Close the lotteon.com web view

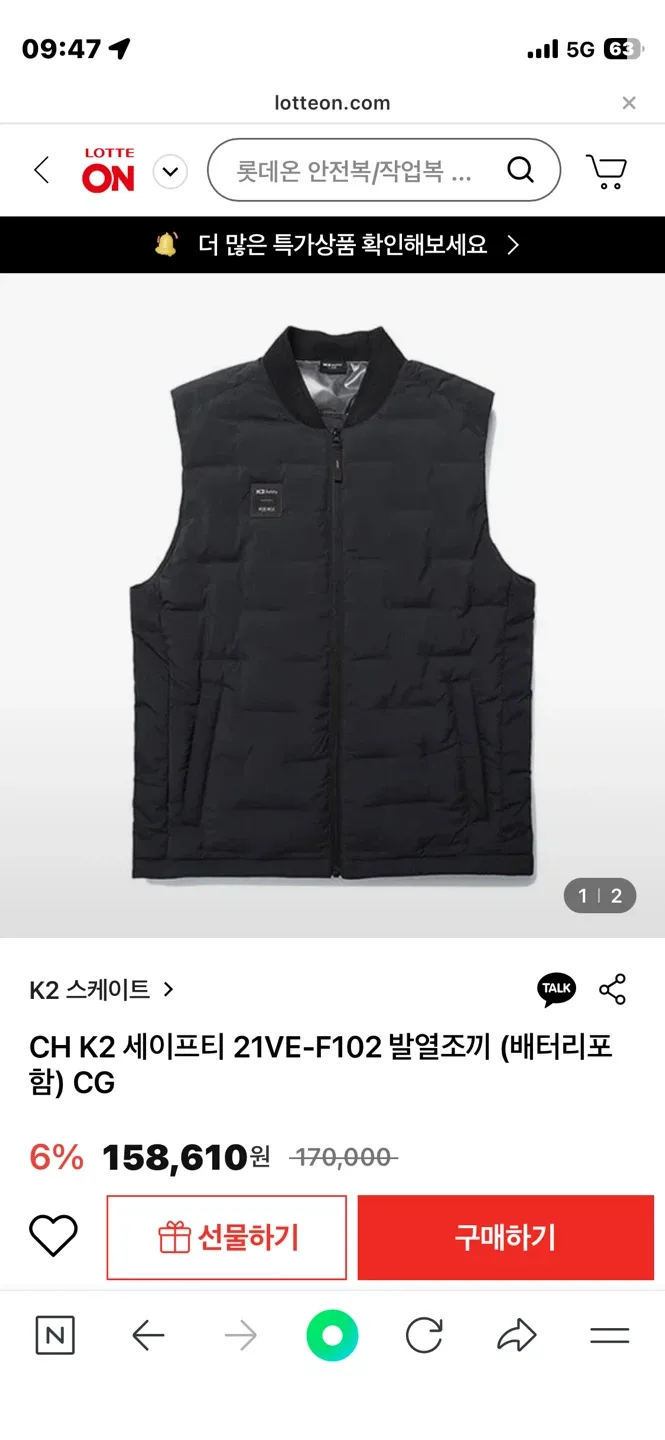[x=629, y=102]
